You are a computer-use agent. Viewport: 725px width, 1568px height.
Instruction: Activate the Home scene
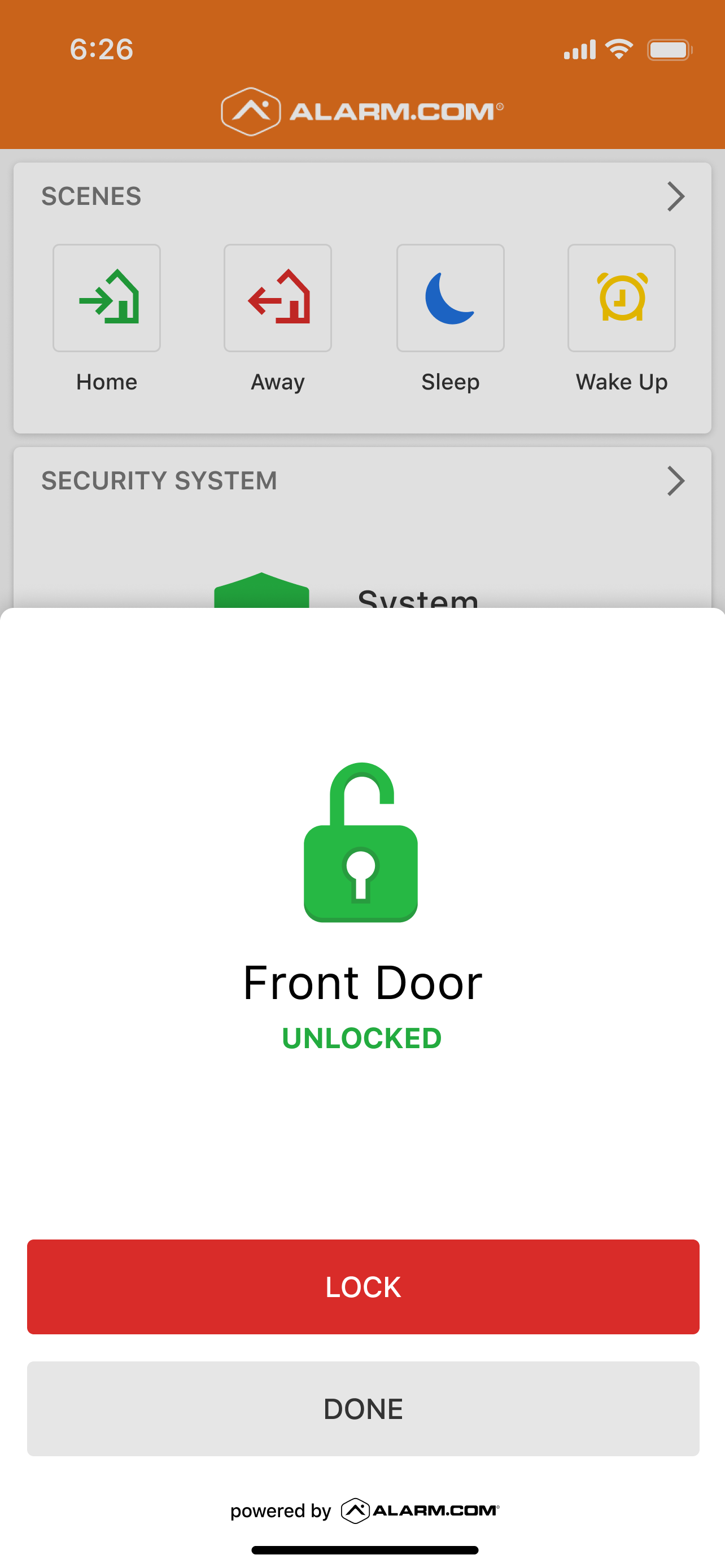tap(107, 298)
